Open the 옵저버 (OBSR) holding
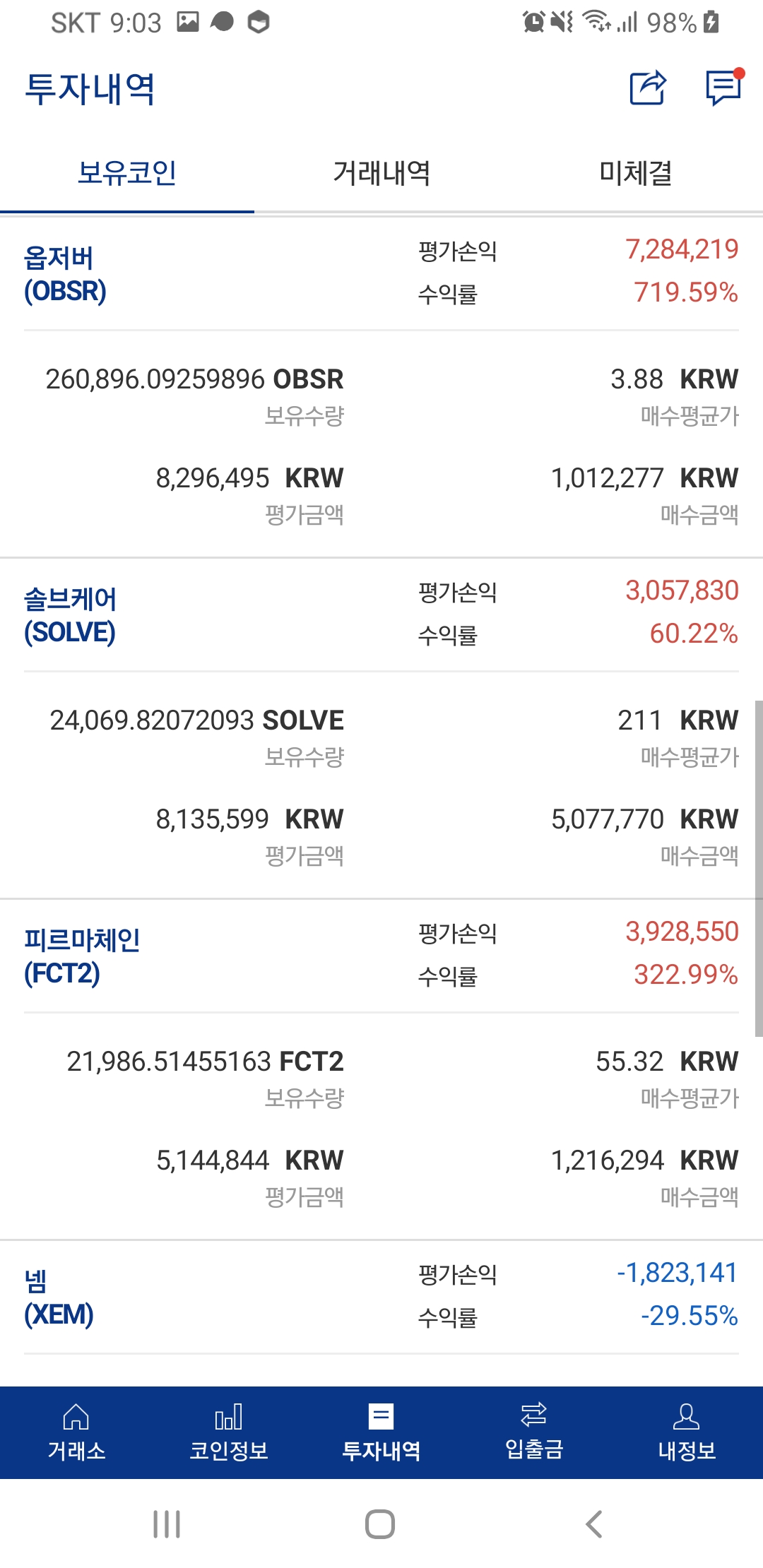This screenshot has height=1568, width=763. [x=65, y=274]
